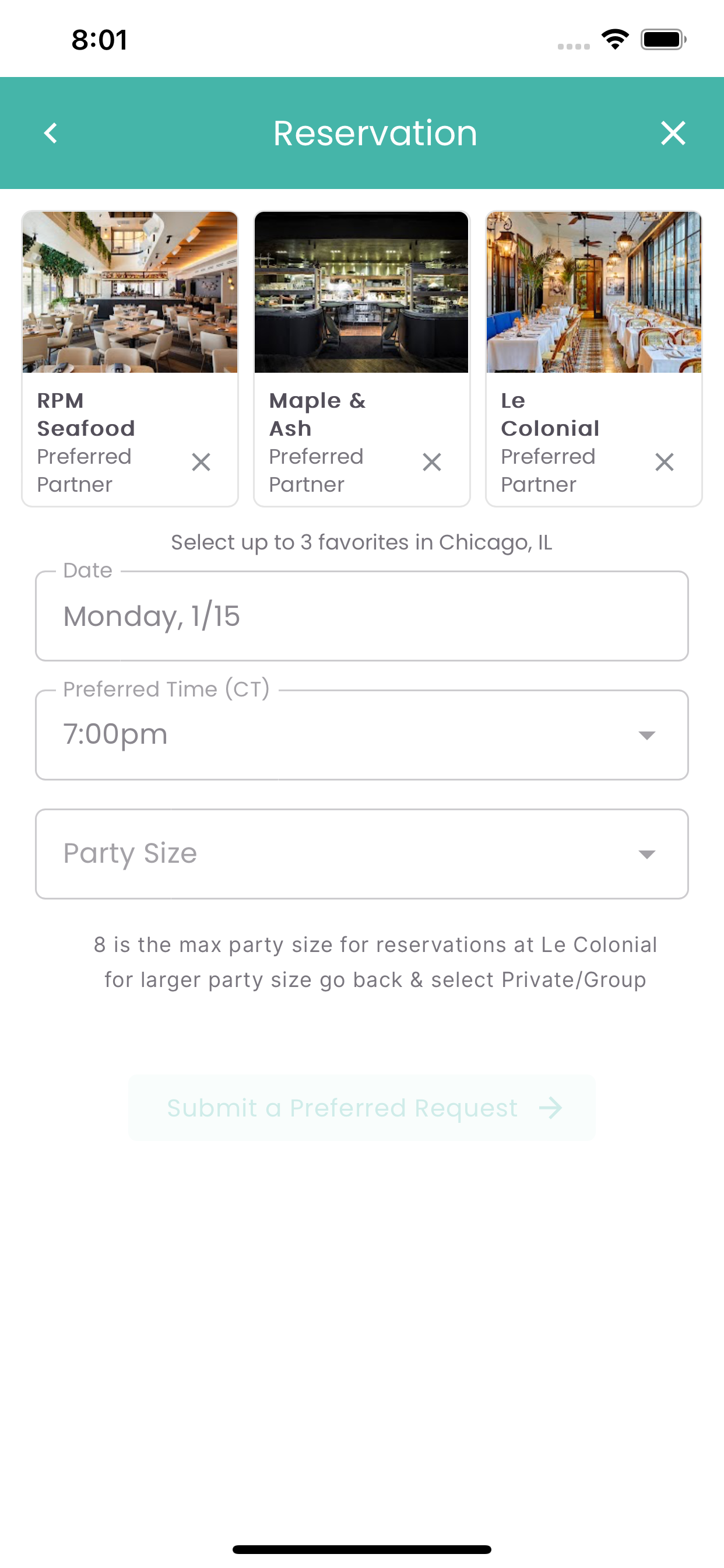Click the 7:00pm time value
Screen dimensions: 724x1568
pyautogui.click(x=115, y=734)
